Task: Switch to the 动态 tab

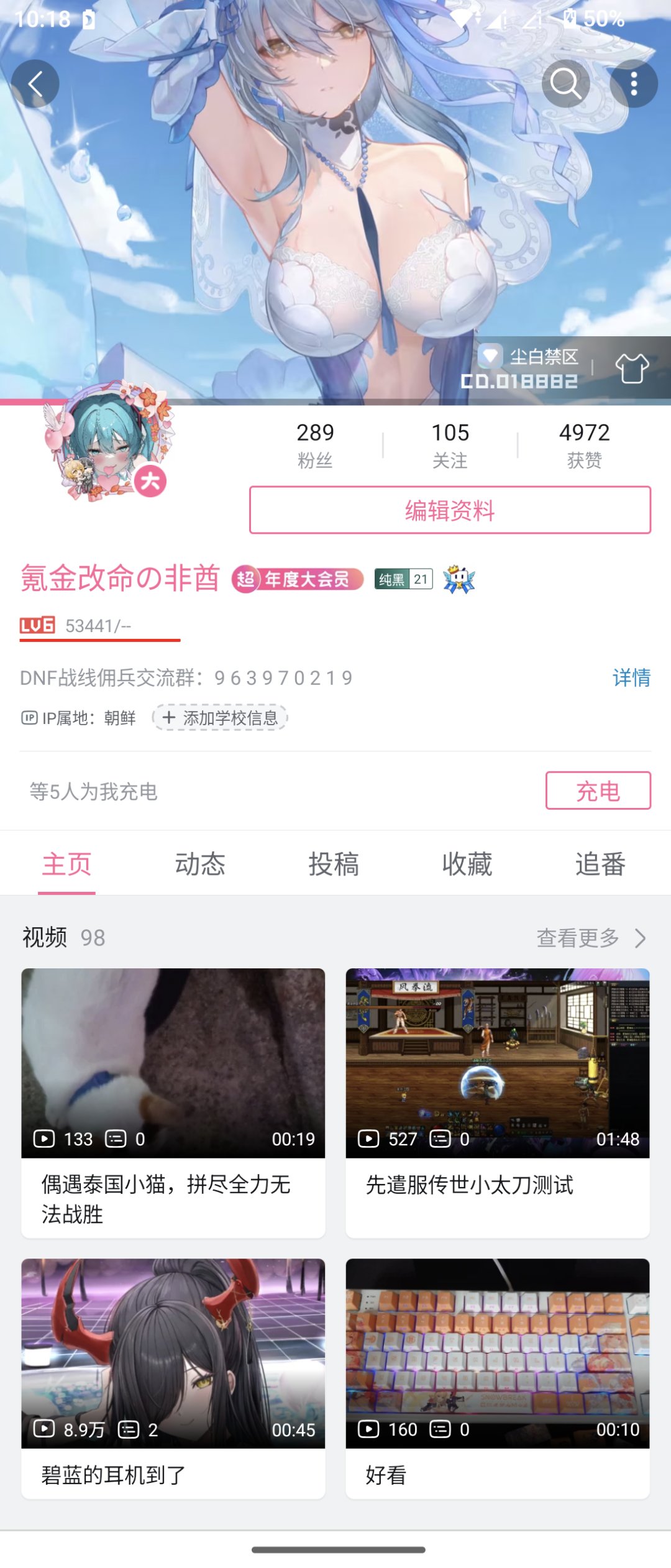Action: coord(200,864)
